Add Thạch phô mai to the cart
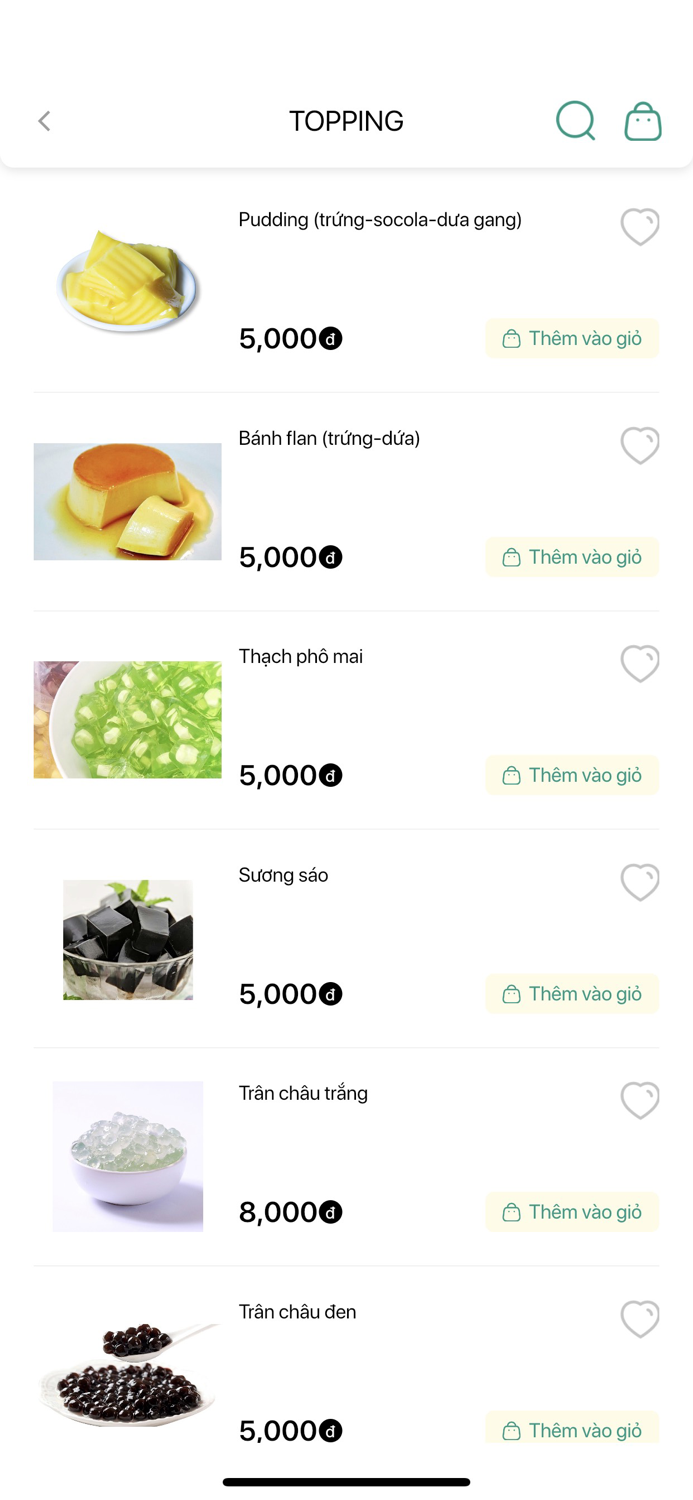The width and height of the screenshot is (693, 1500). click(572, 775)
